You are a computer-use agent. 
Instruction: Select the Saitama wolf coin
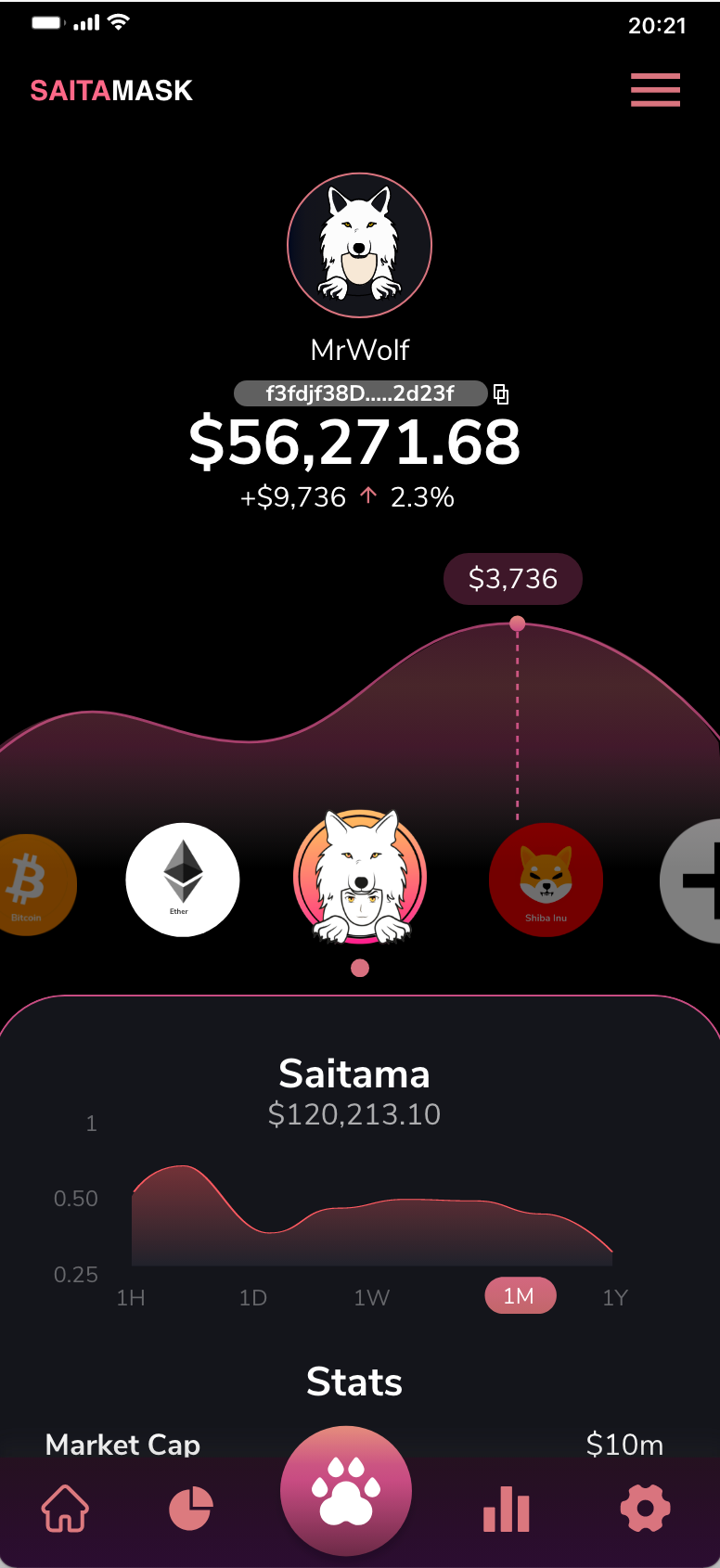coord(360,878)
